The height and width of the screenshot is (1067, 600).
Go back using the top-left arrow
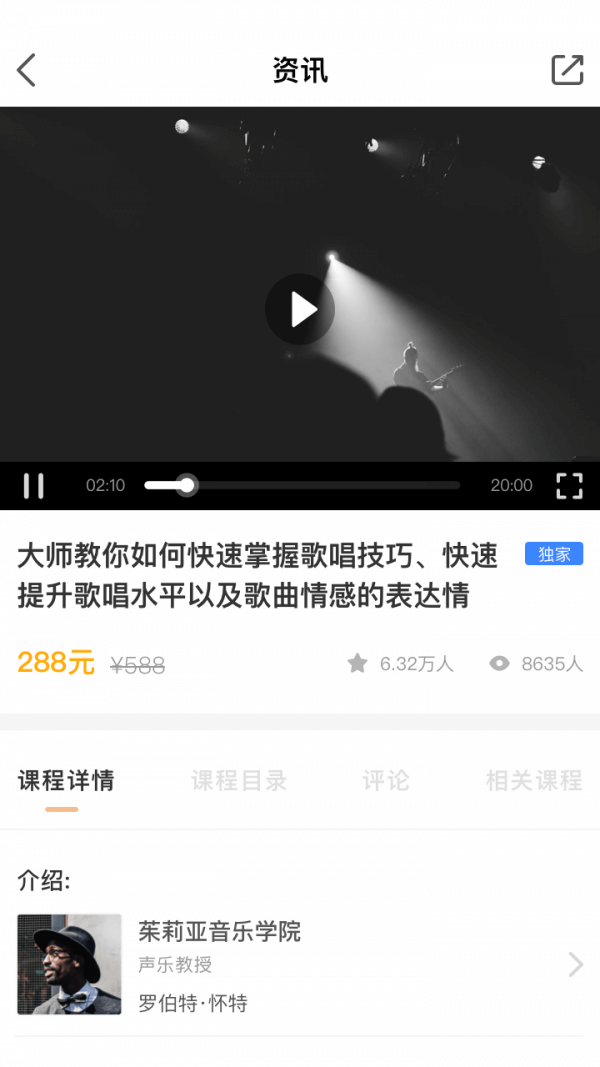click(27, 70)
